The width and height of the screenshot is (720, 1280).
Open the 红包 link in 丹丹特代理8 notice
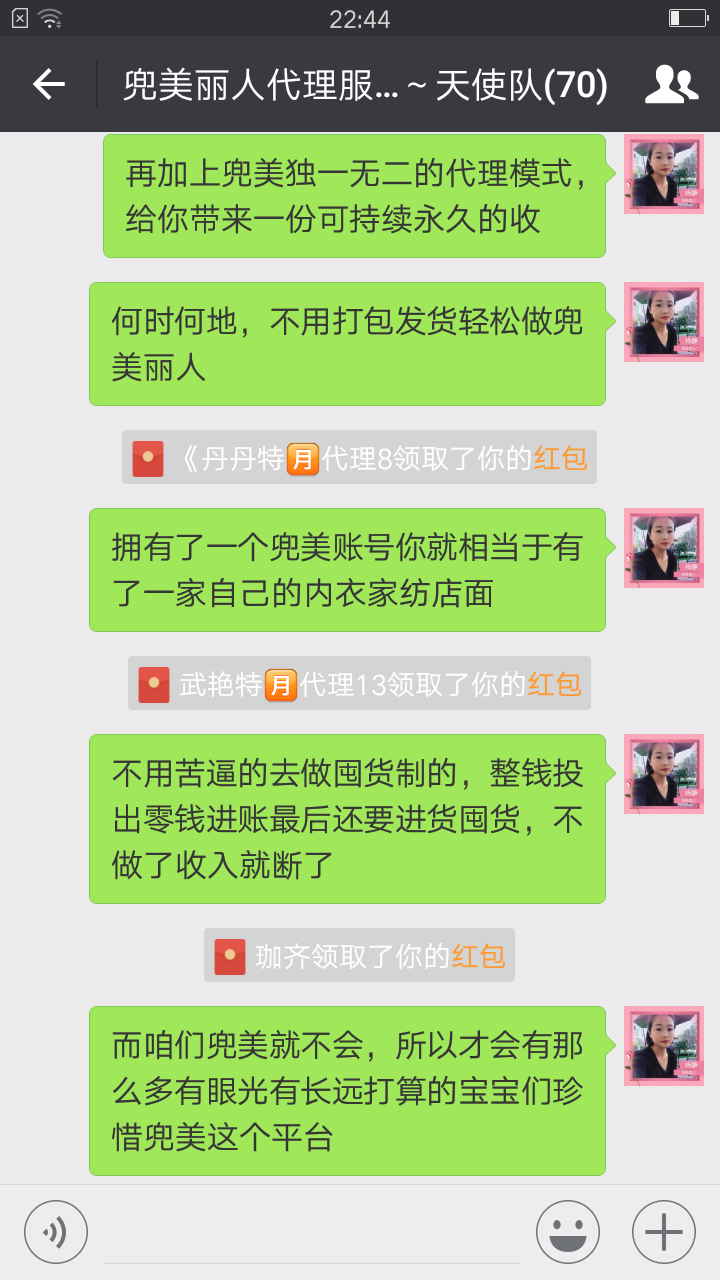coord(560,458)
